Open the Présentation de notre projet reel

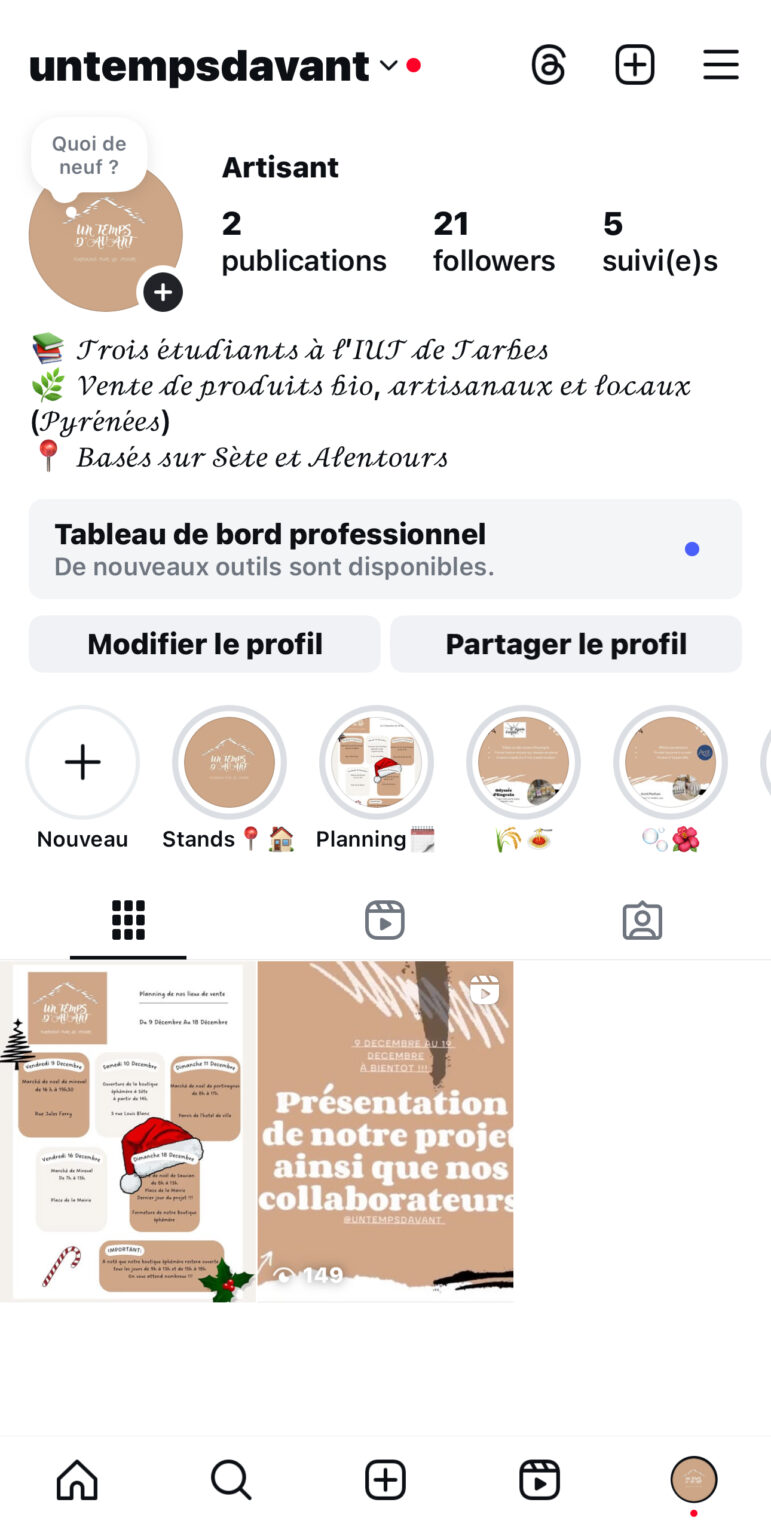pyautogui.click(x=386, y=1131)
